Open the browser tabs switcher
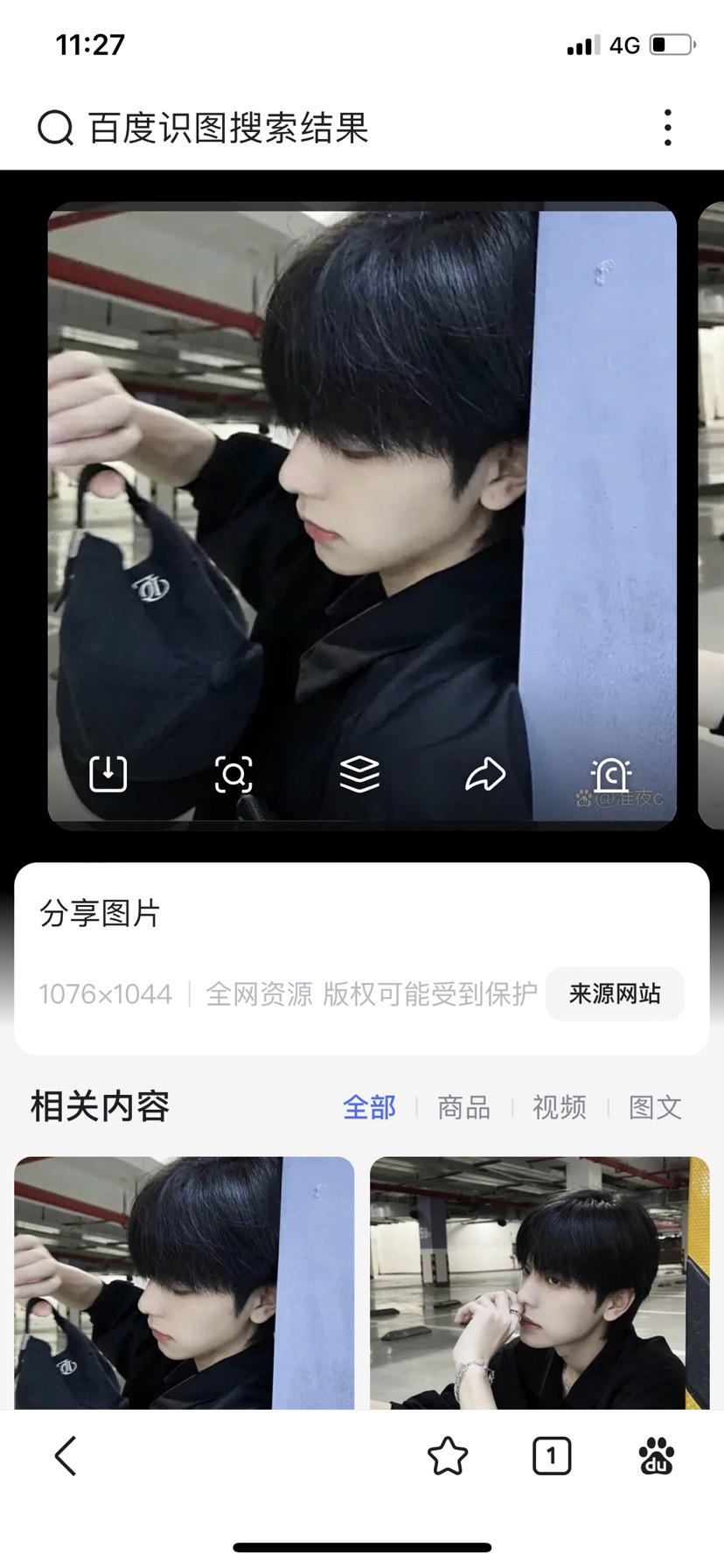The width and height of the screenshot is (724, 1568). [x=552, y=1456]
